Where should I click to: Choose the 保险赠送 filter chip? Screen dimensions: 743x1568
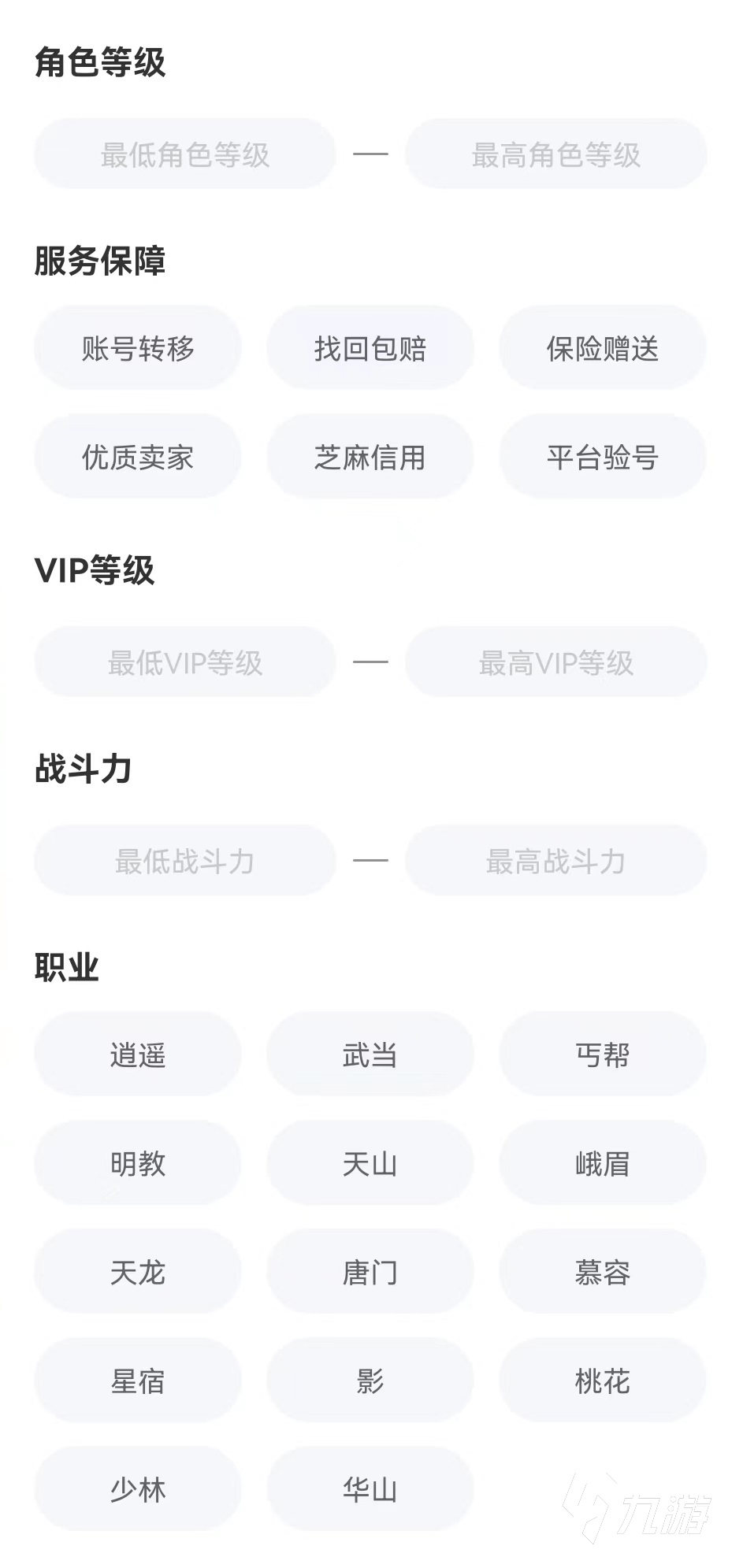pyautogui.click(x=603, y=348)
